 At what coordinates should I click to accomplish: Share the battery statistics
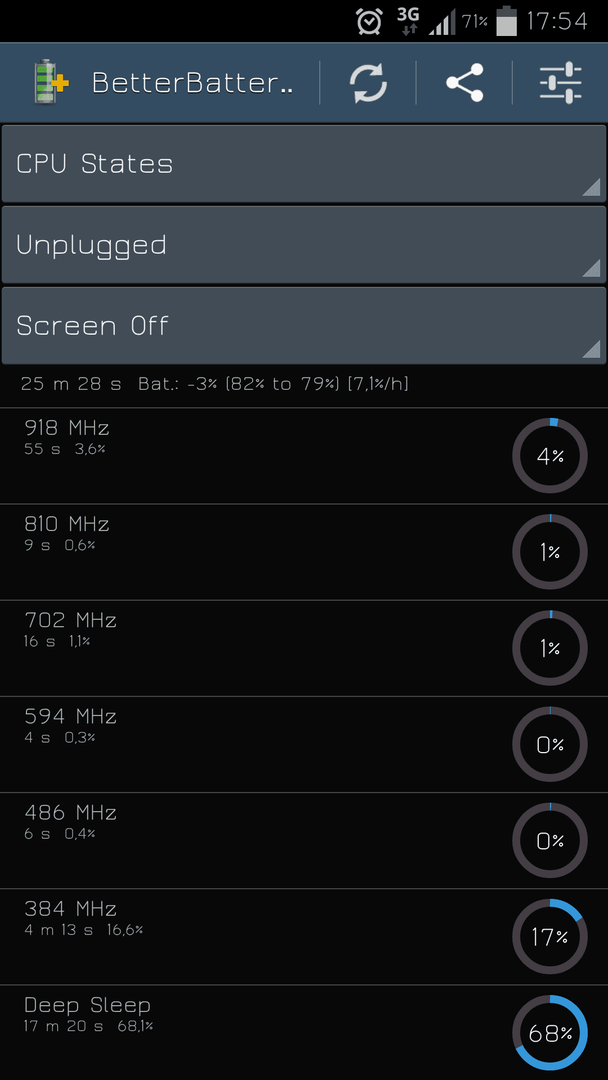point(465,83)
